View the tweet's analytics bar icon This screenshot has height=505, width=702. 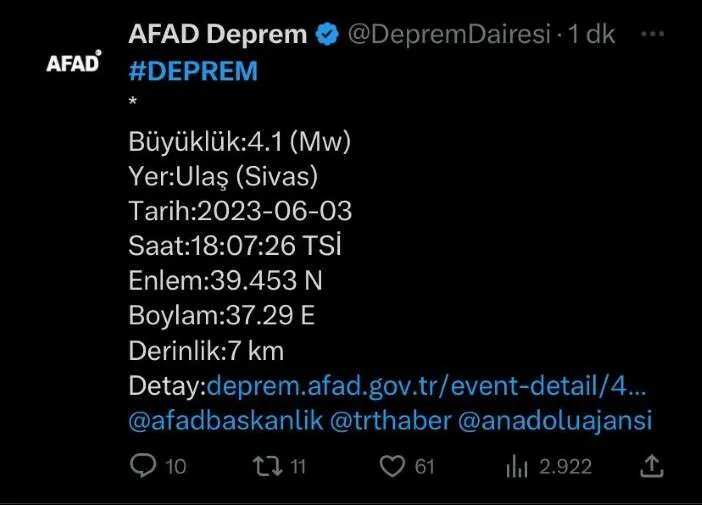[x=517, y=466]
